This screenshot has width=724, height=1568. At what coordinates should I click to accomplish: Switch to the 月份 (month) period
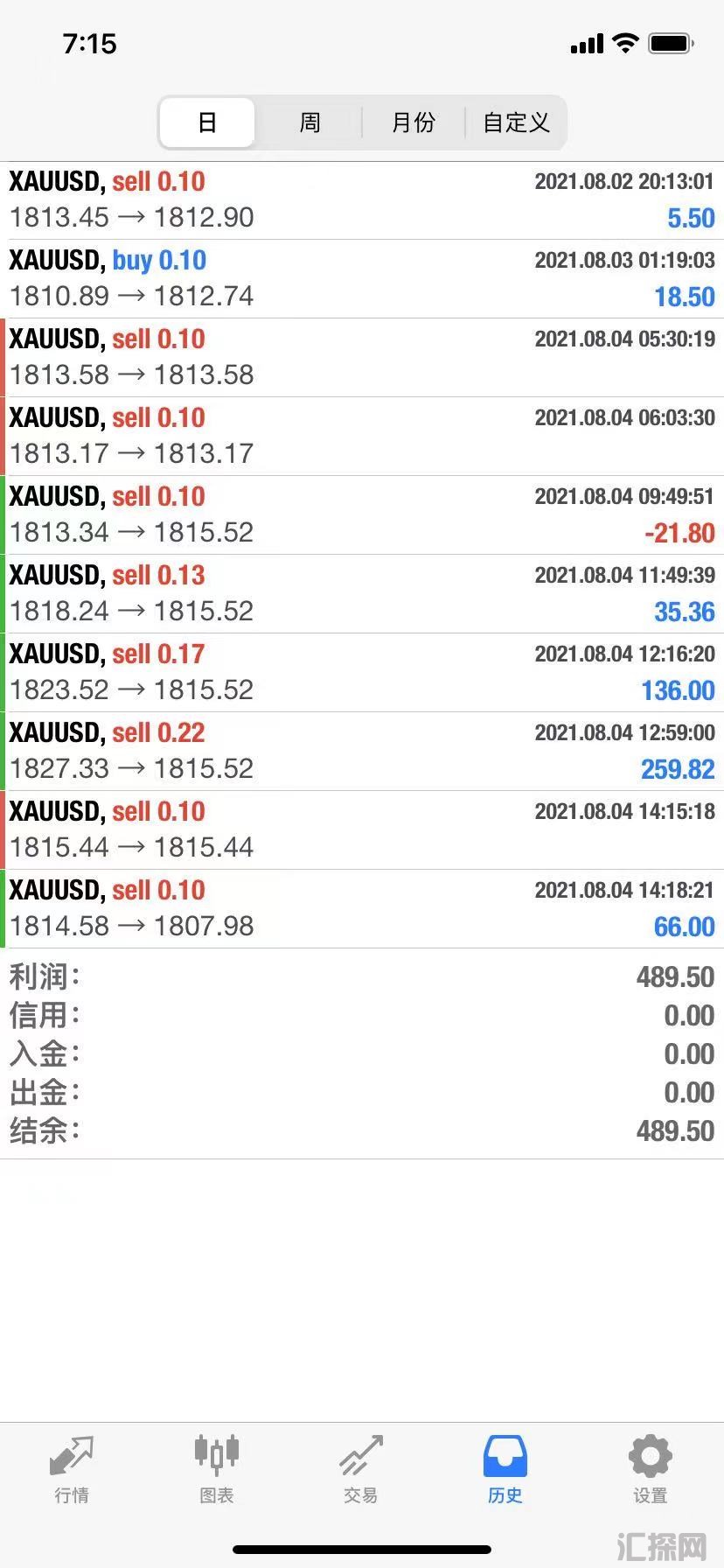pos(413,122)
